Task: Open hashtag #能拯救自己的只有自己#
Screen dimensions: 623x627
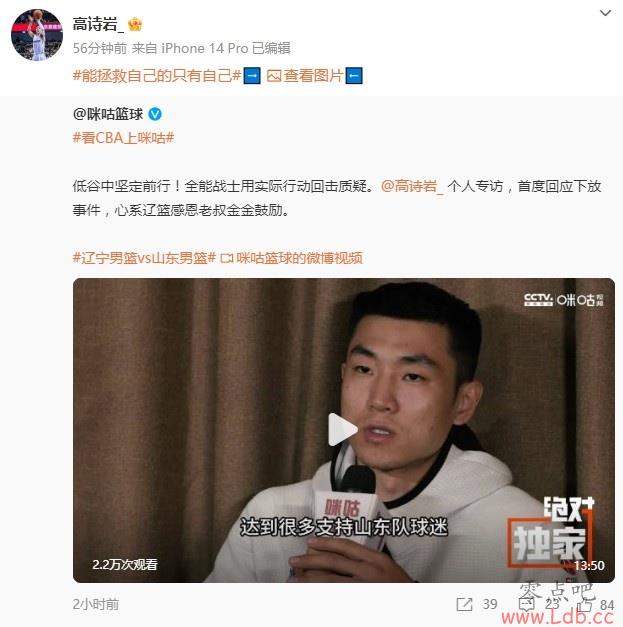Action: [x=157, y=76]
